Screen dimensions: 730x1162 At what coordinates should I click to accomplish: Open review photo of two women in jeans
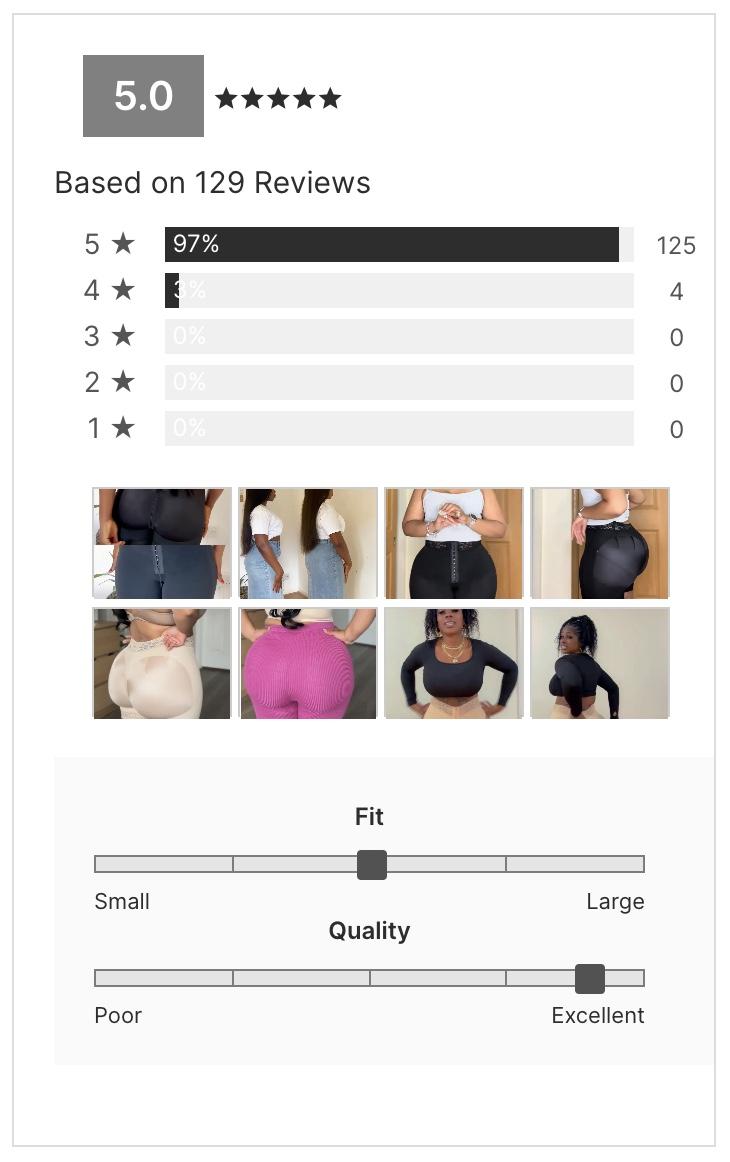308,543
